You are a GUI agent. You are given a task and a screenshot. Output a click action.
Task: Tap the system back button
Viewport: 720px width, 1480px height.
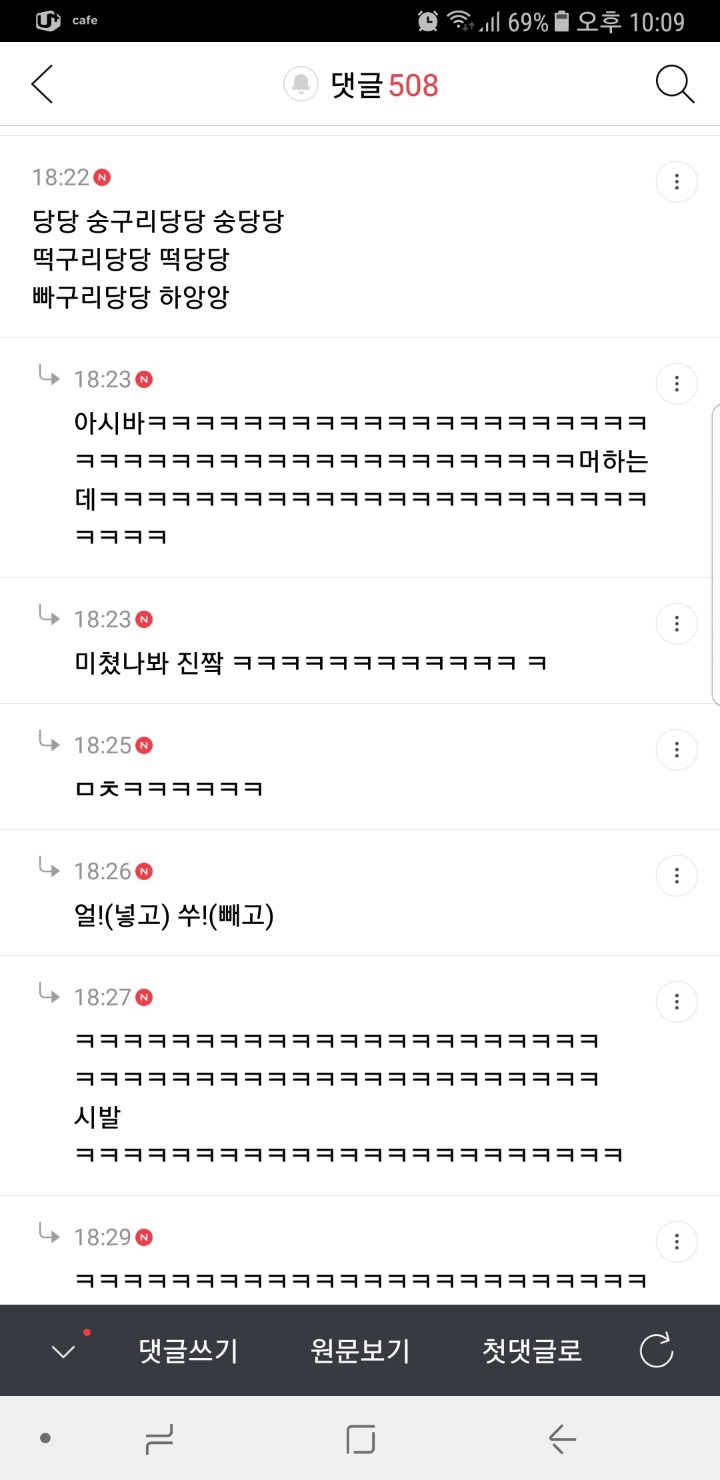pyautogui.click(x=562, y=1439)
